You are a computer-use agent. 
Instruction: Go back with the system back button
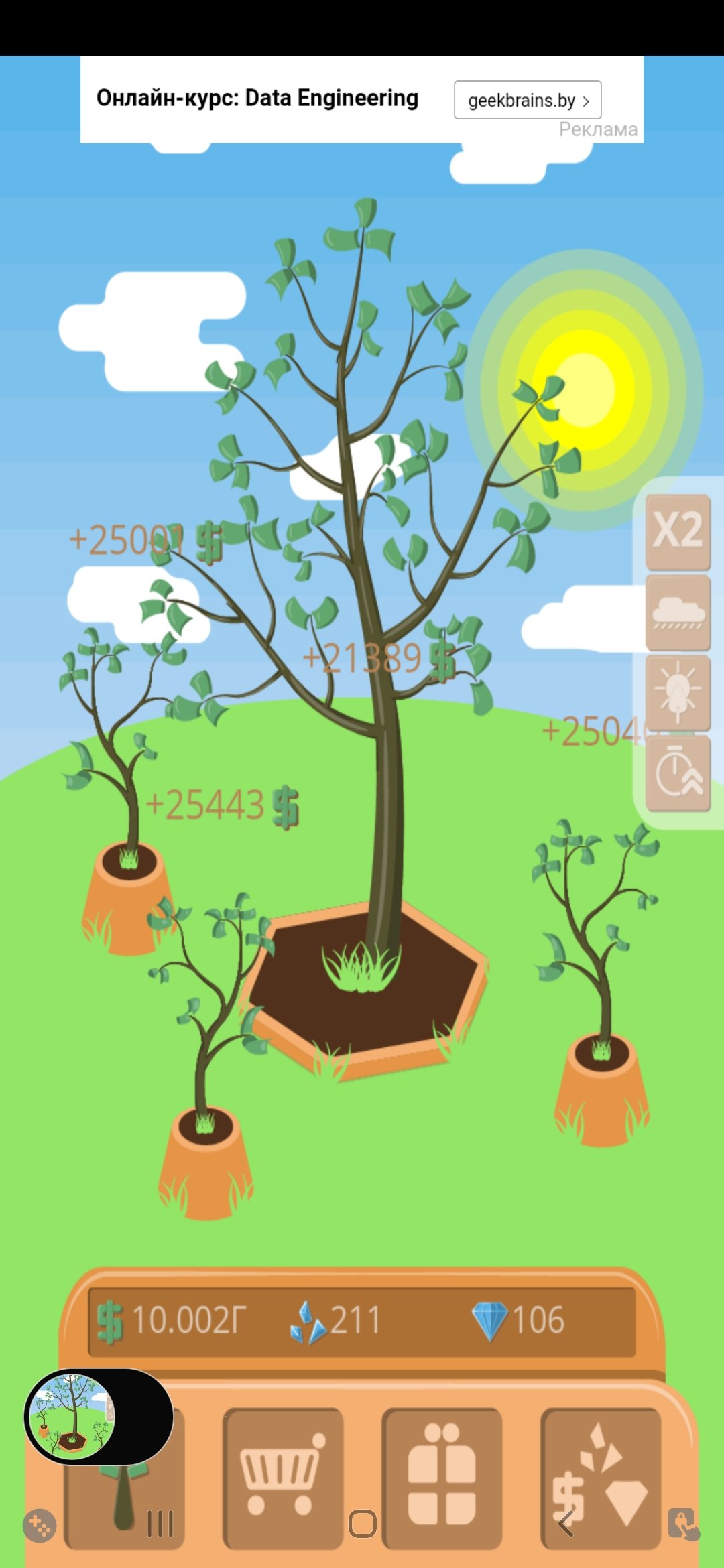566,1524
